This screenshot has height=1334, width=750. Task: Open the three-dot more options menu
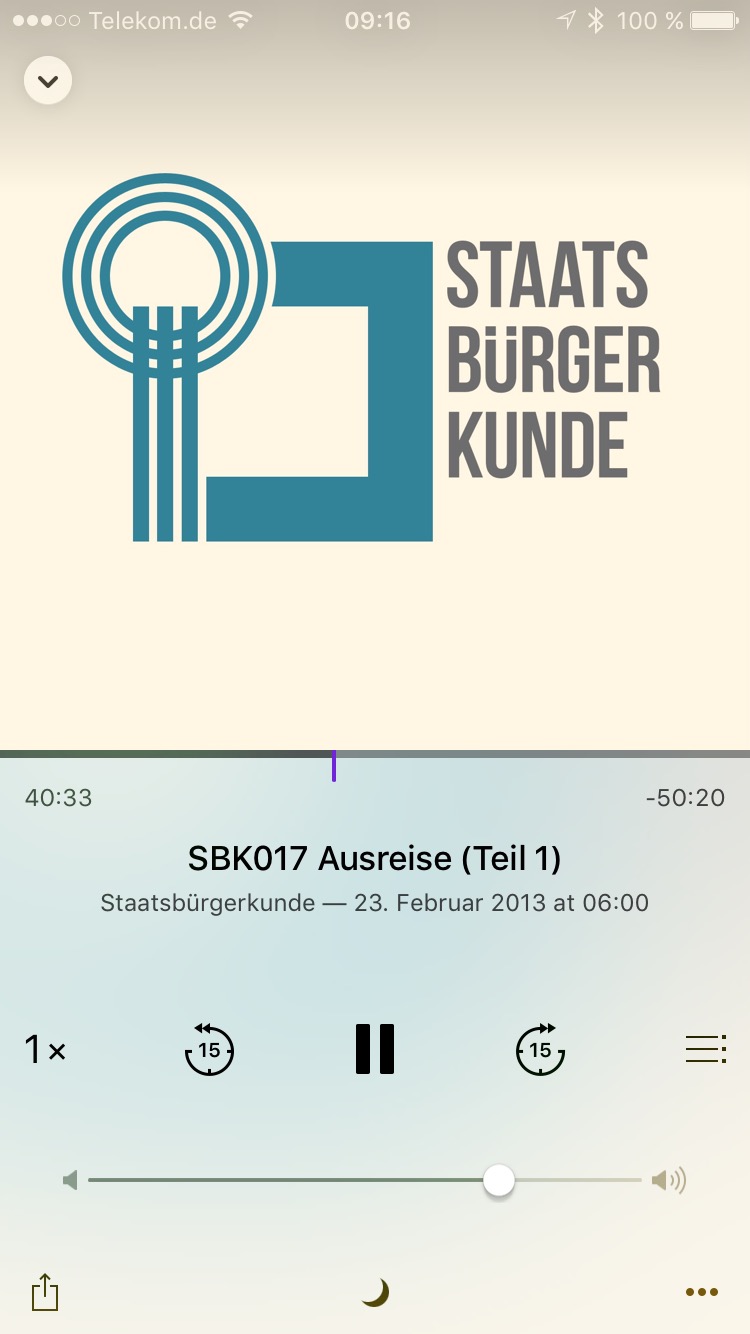click(702, 1292)
